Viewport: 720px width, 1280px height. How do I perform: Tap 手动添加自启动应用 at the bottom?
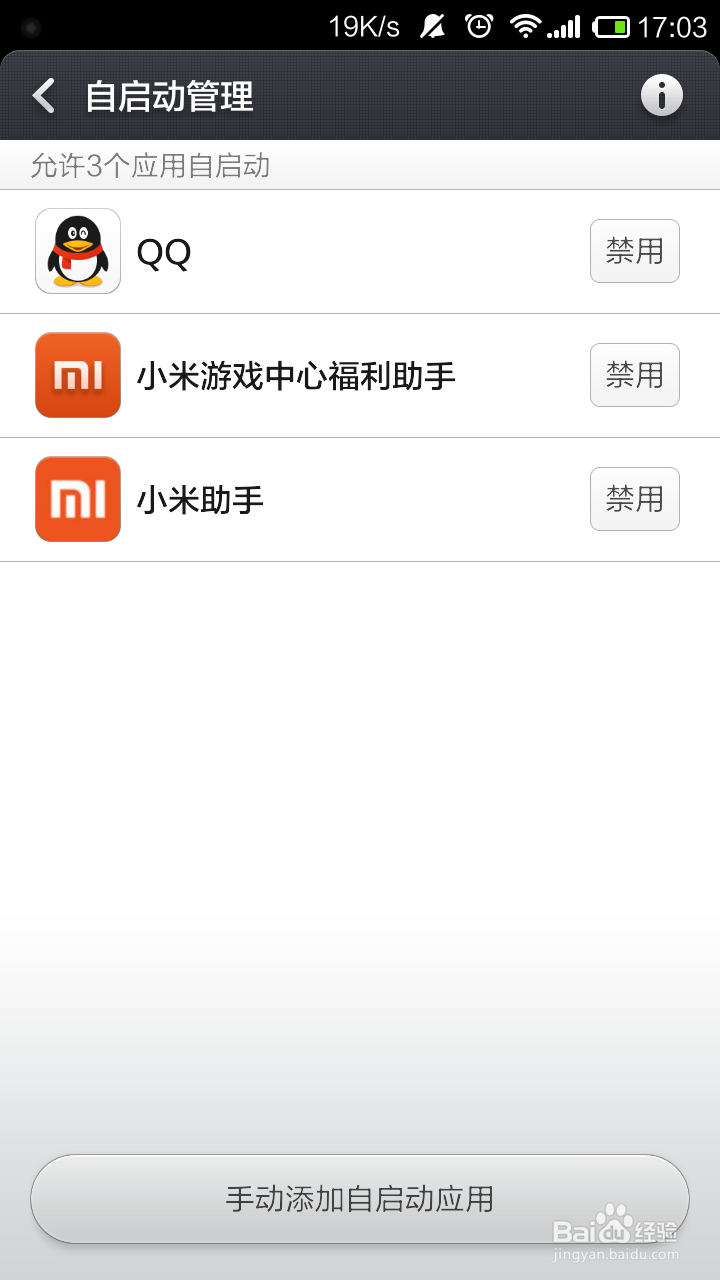pyautogui.click(x=358, y=1198)
